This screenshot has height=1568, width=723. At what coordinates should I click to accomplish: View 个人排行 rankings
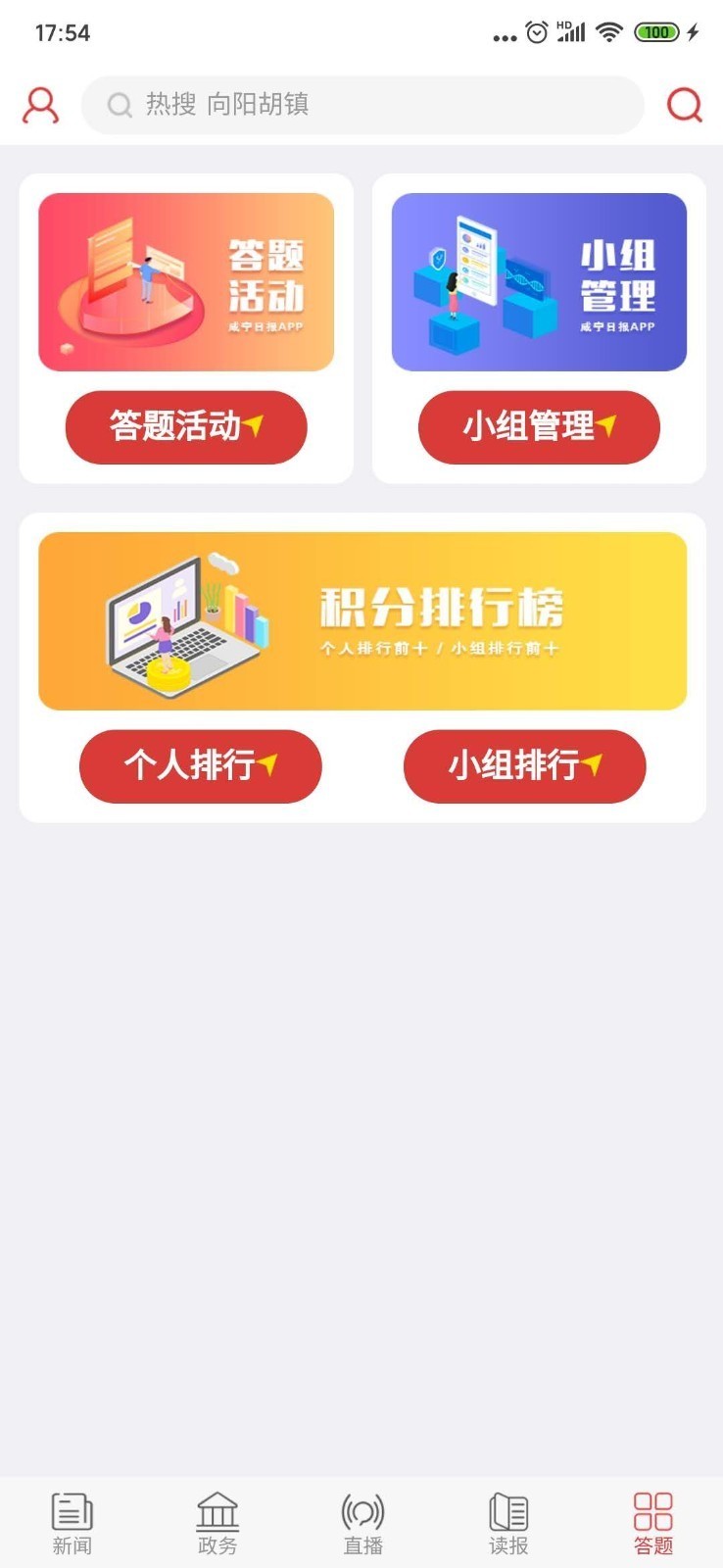point(201,765)
